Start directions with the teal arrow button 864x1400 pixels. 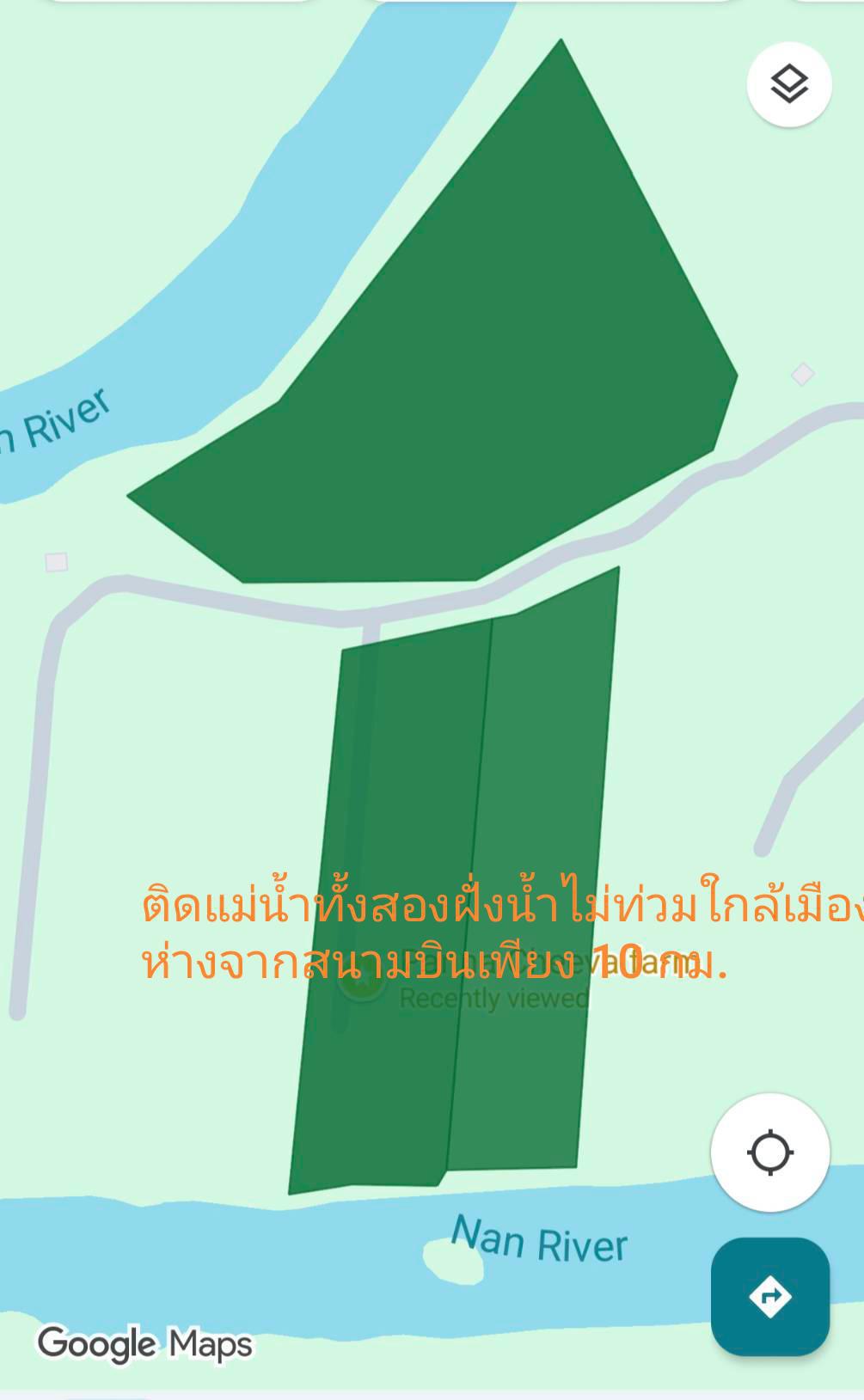[770, 1296]
